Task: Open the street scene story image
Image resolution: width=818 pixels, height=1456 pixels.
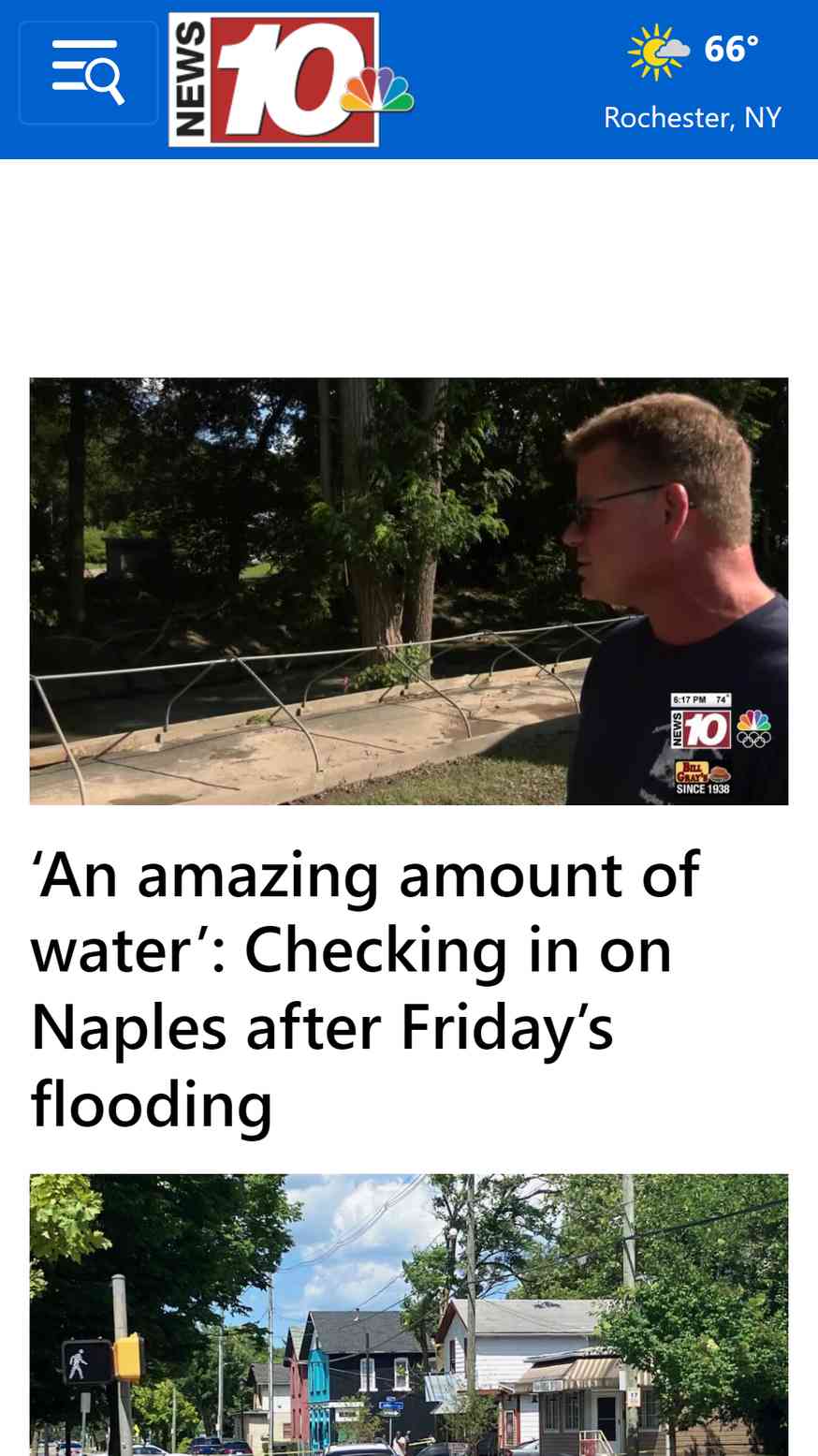Action: tap(409, 1315)
